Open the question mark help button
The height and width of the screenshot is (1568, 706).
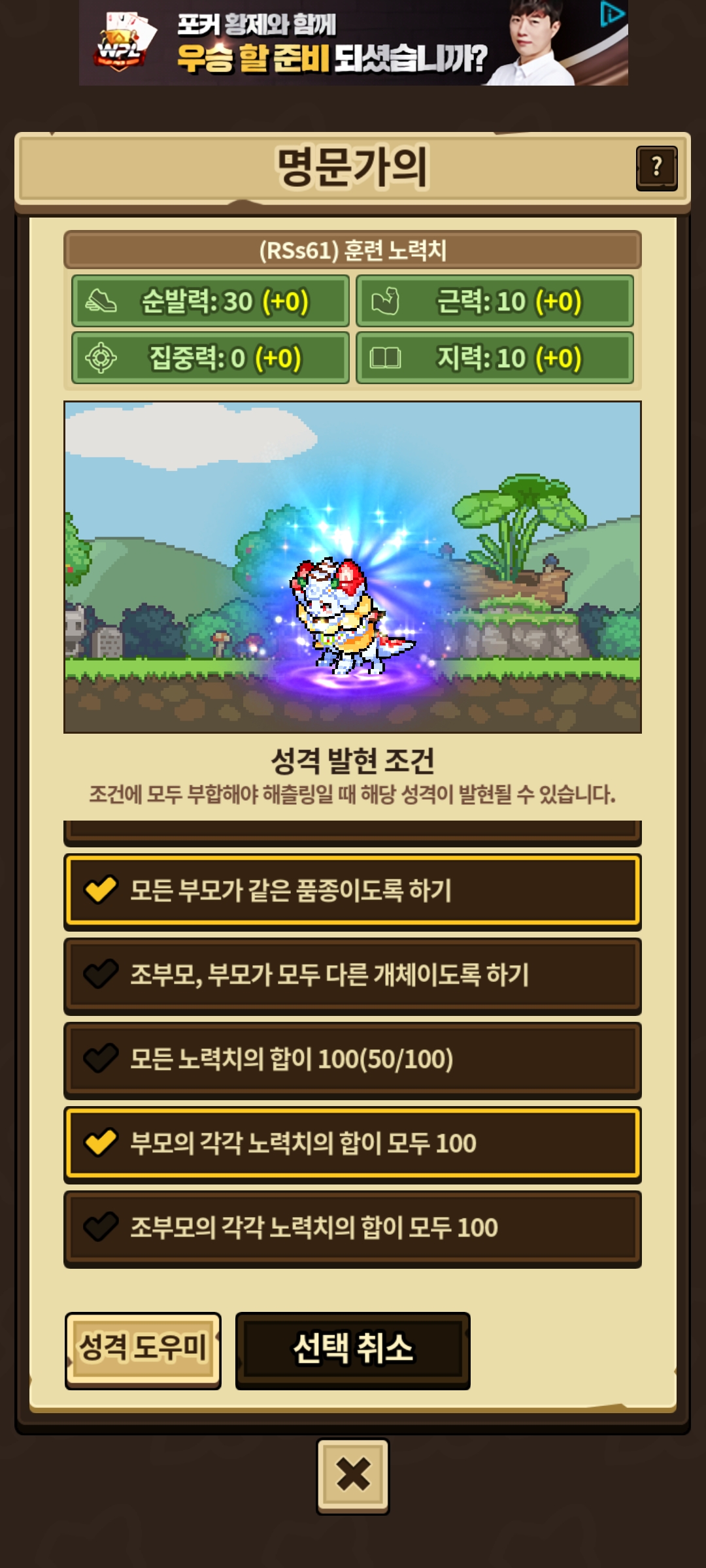pyautogui.click(x=656, y=168)
